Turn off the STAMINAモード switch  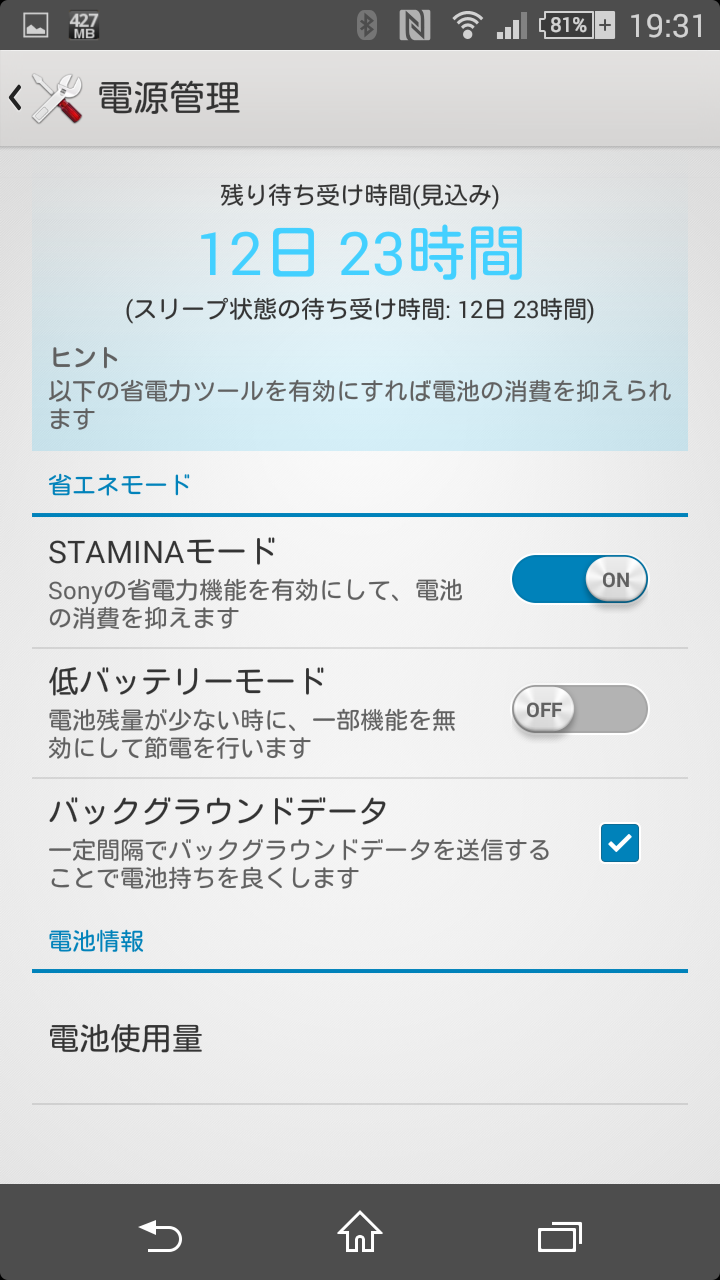580,580
